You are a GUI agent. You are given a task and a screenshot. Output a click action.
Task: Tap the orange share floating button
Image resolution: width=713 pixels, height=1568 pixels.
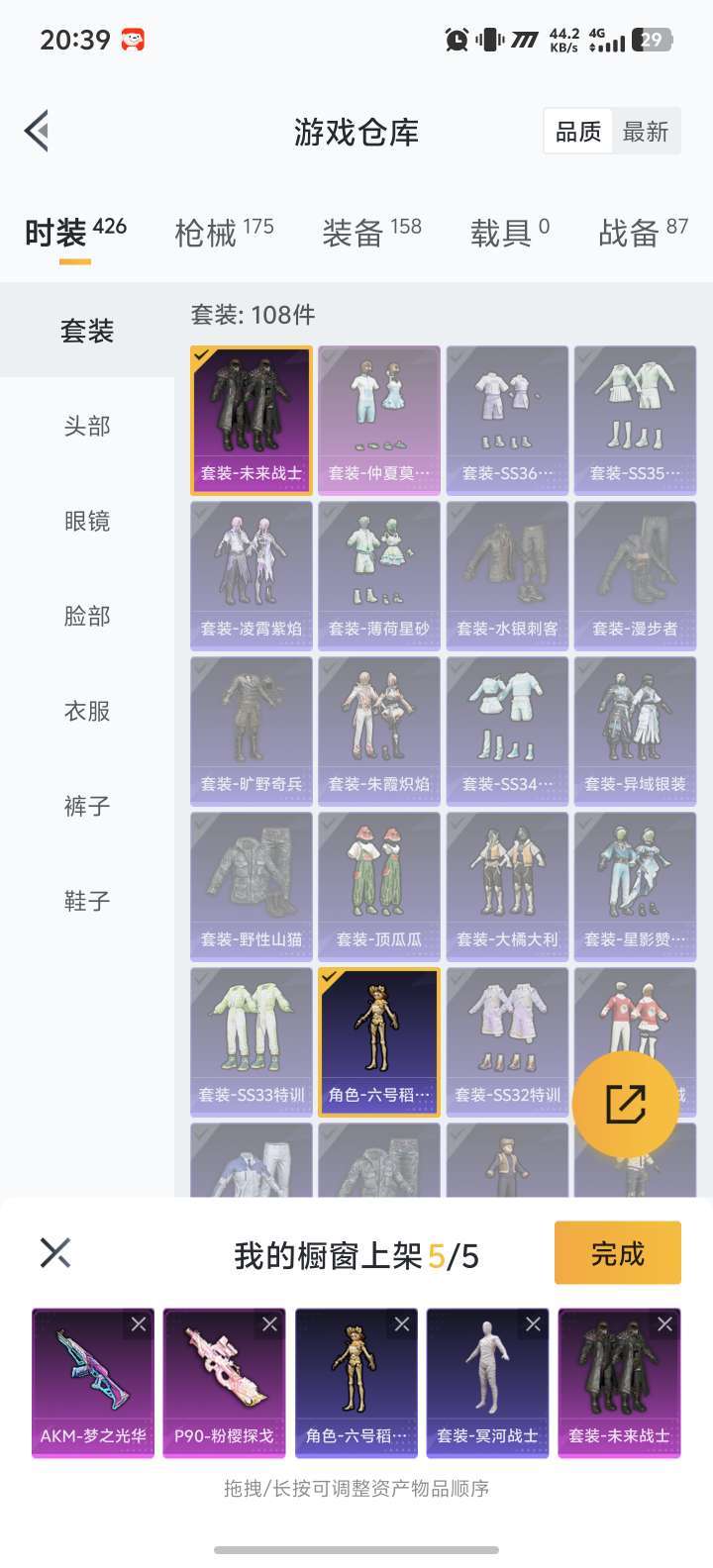(x=625, y=1105)
